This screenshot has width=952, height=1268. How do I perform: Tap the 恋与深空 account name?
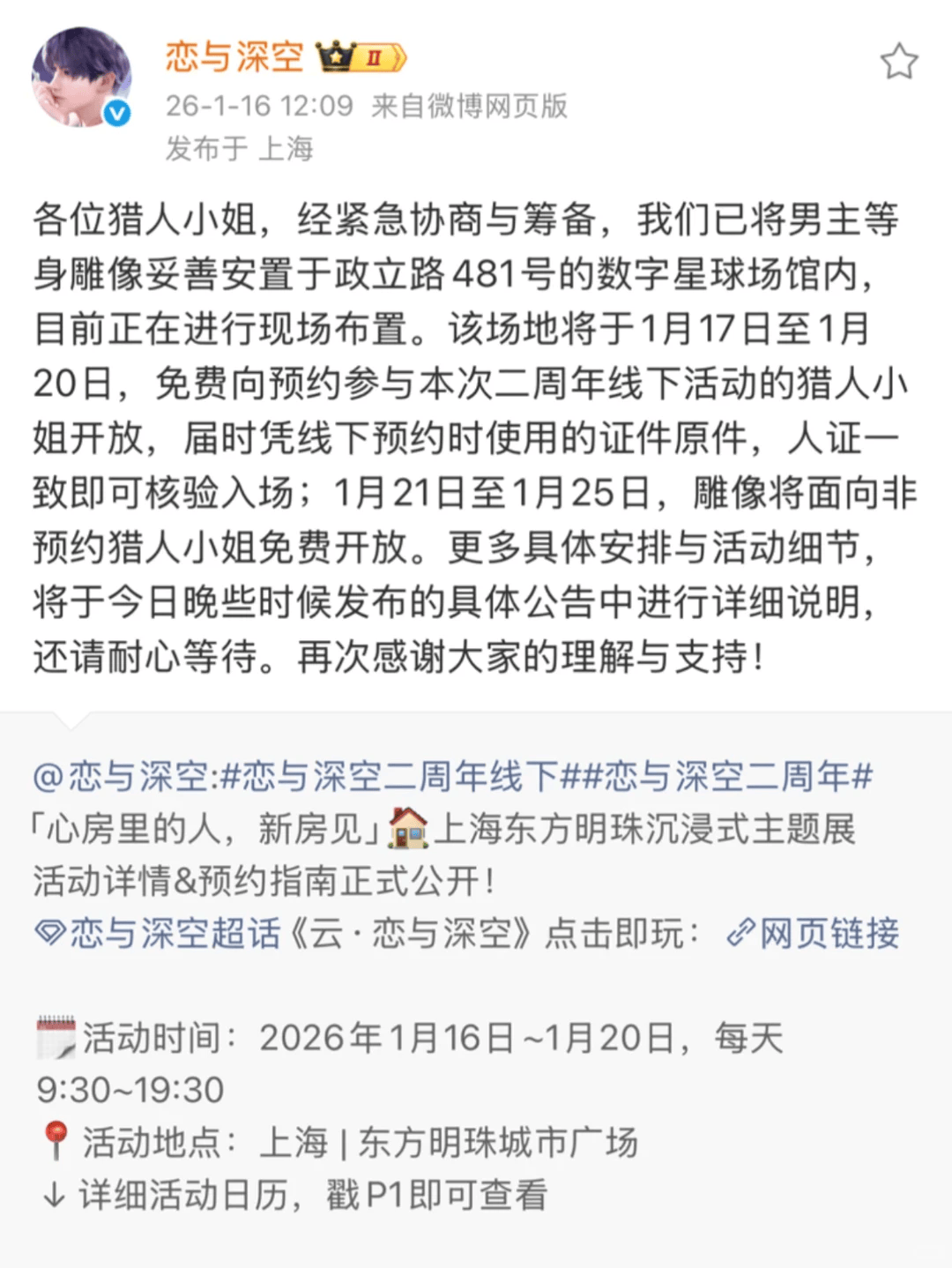pyautogui.click(x=234, y=57)
